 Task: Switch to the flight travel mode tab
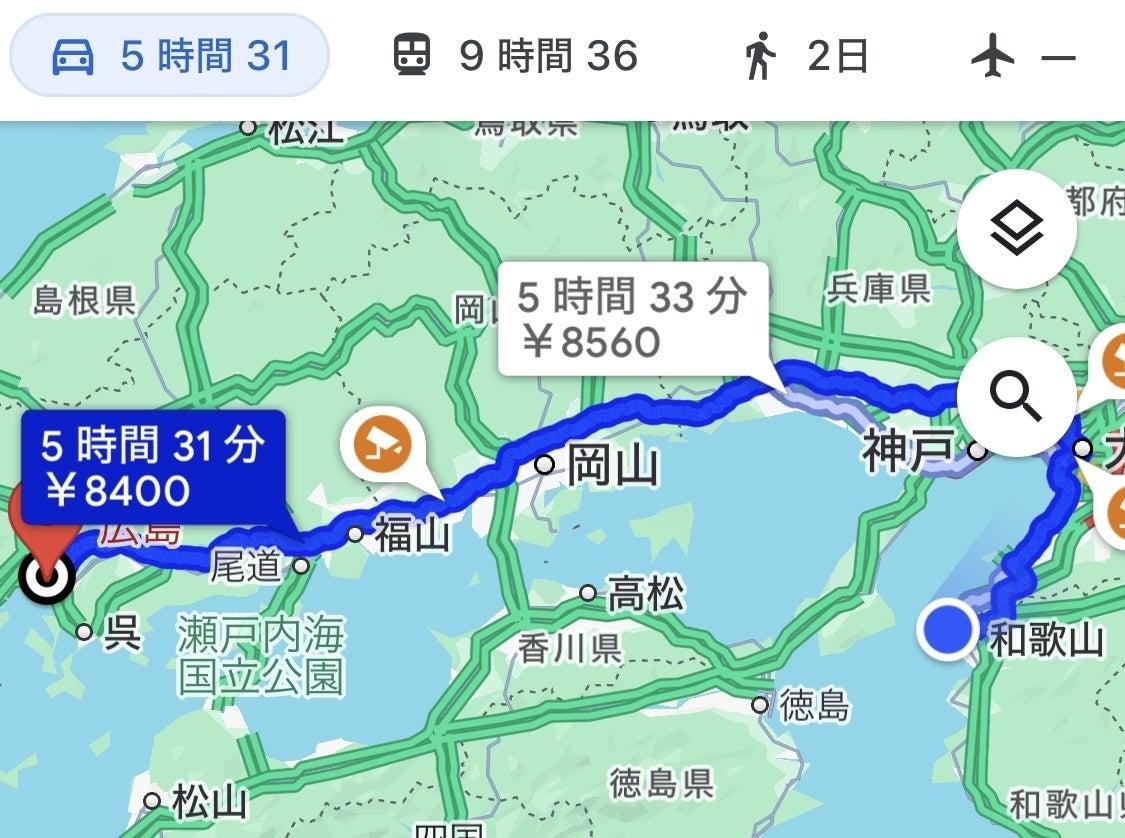[x=1021, y=57]
